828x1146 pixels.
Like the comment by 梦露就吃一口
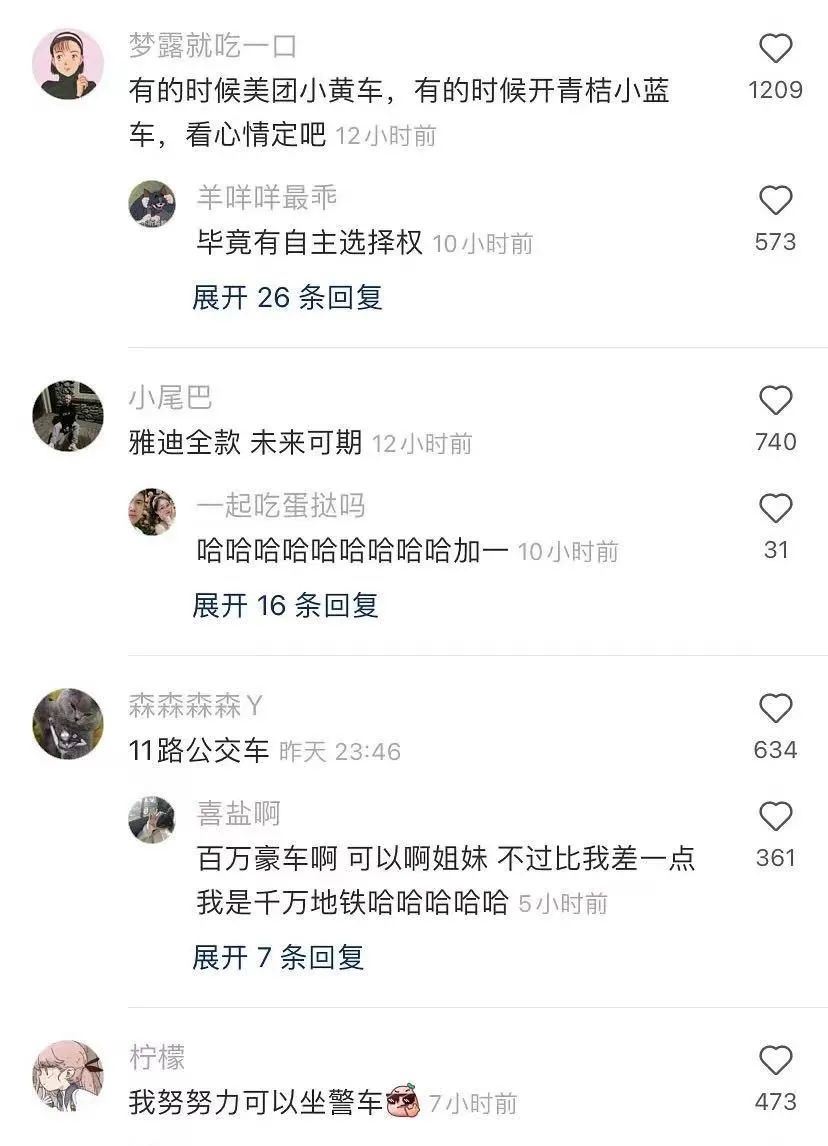coord(775,50)
